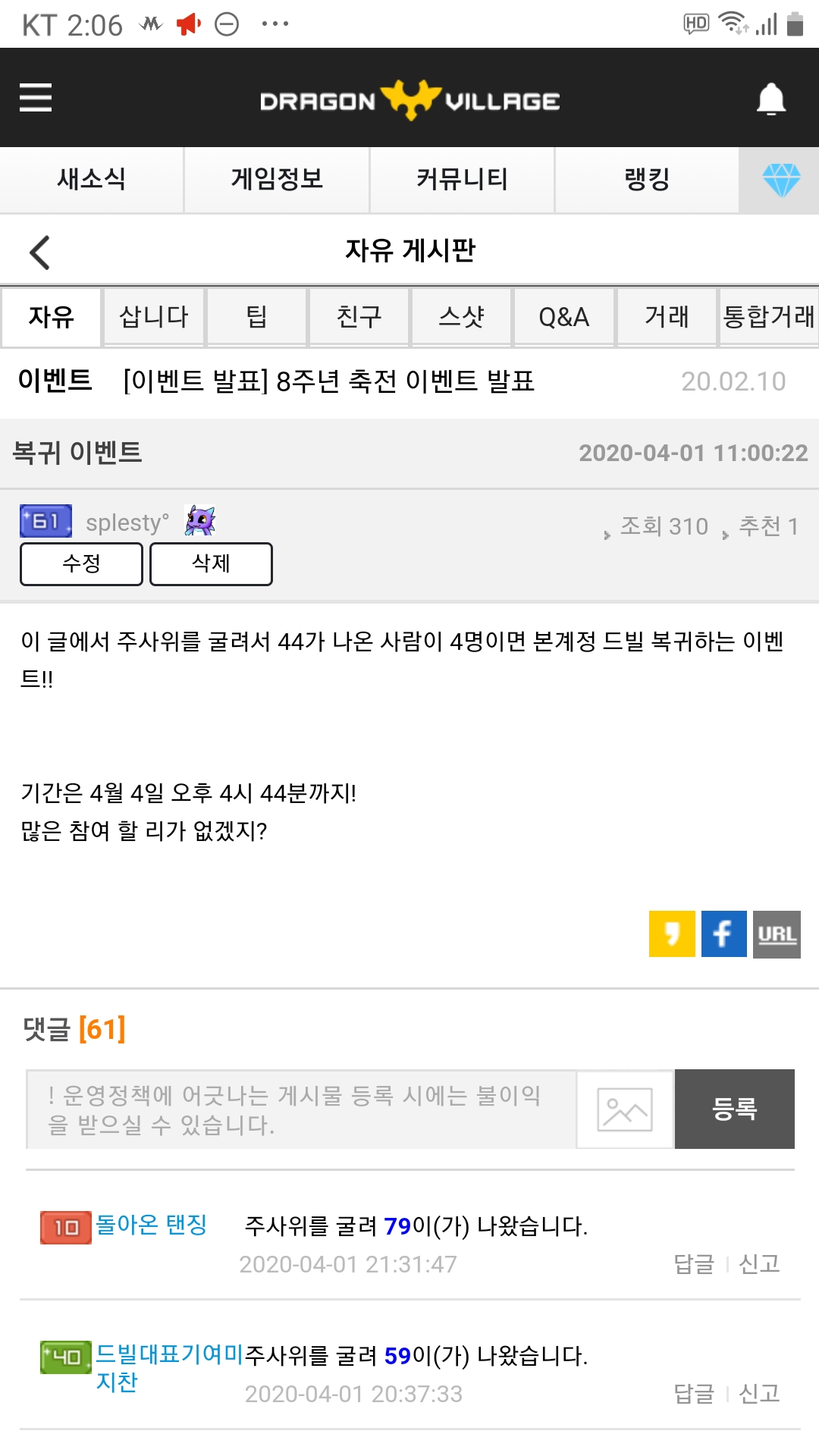Share the post on Facebook
Image resolution: width=819 pixels, height=1456 pixels.
724,934
